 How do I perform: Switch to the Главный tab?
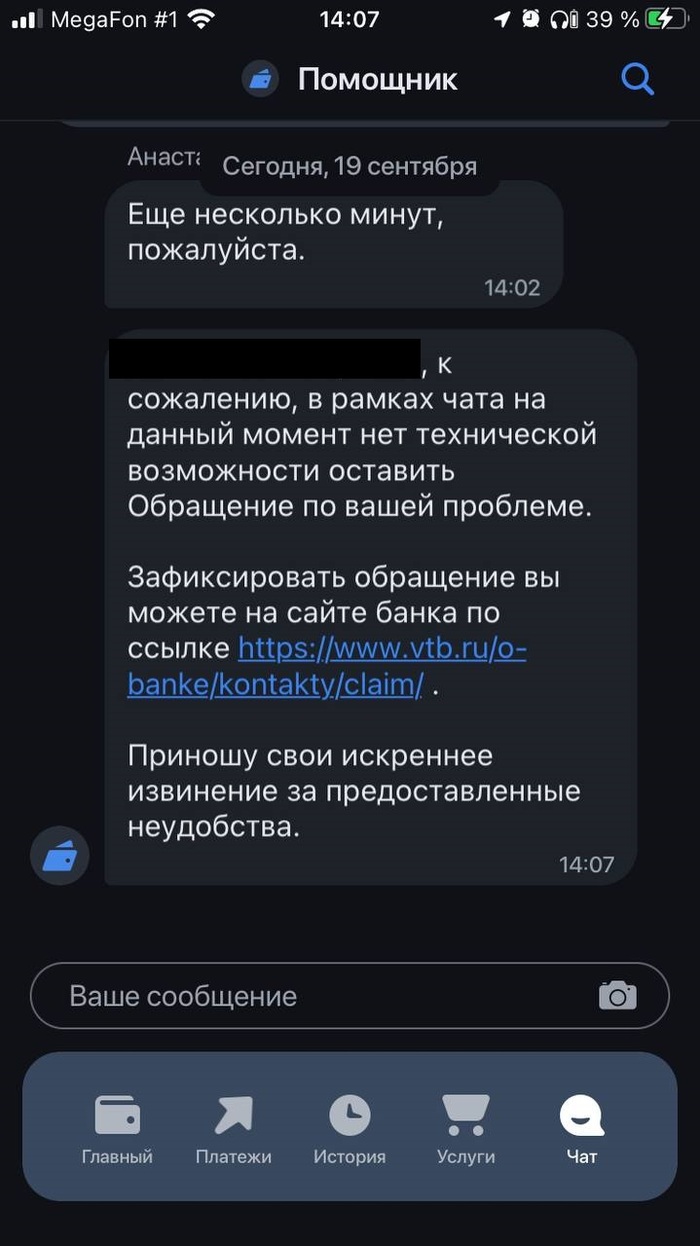point(117,1127)
